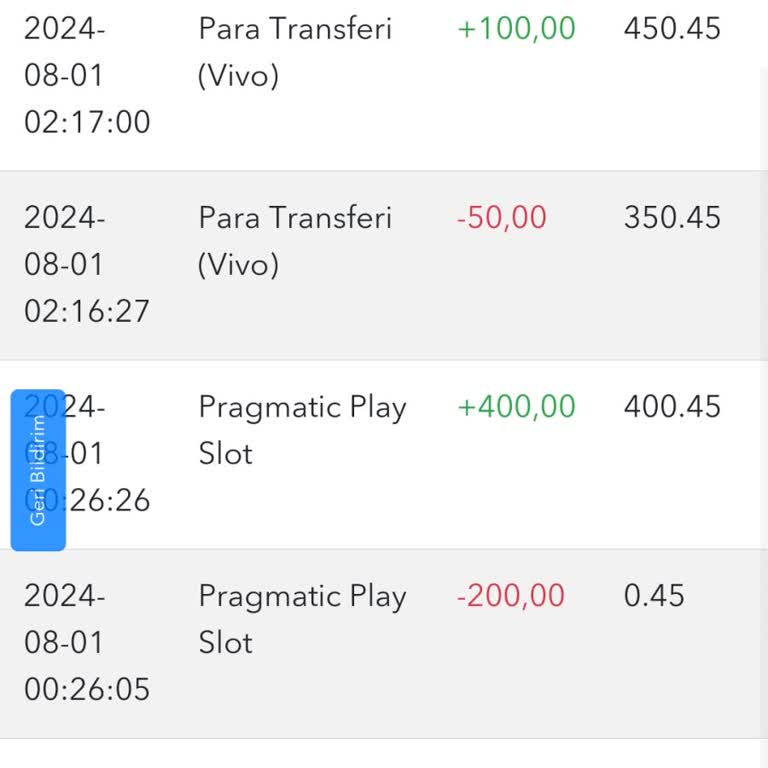The width and height of the screenshot is (768, 768).
Task: Open the Geri Bildirim feedback tab
Action: 38,470
